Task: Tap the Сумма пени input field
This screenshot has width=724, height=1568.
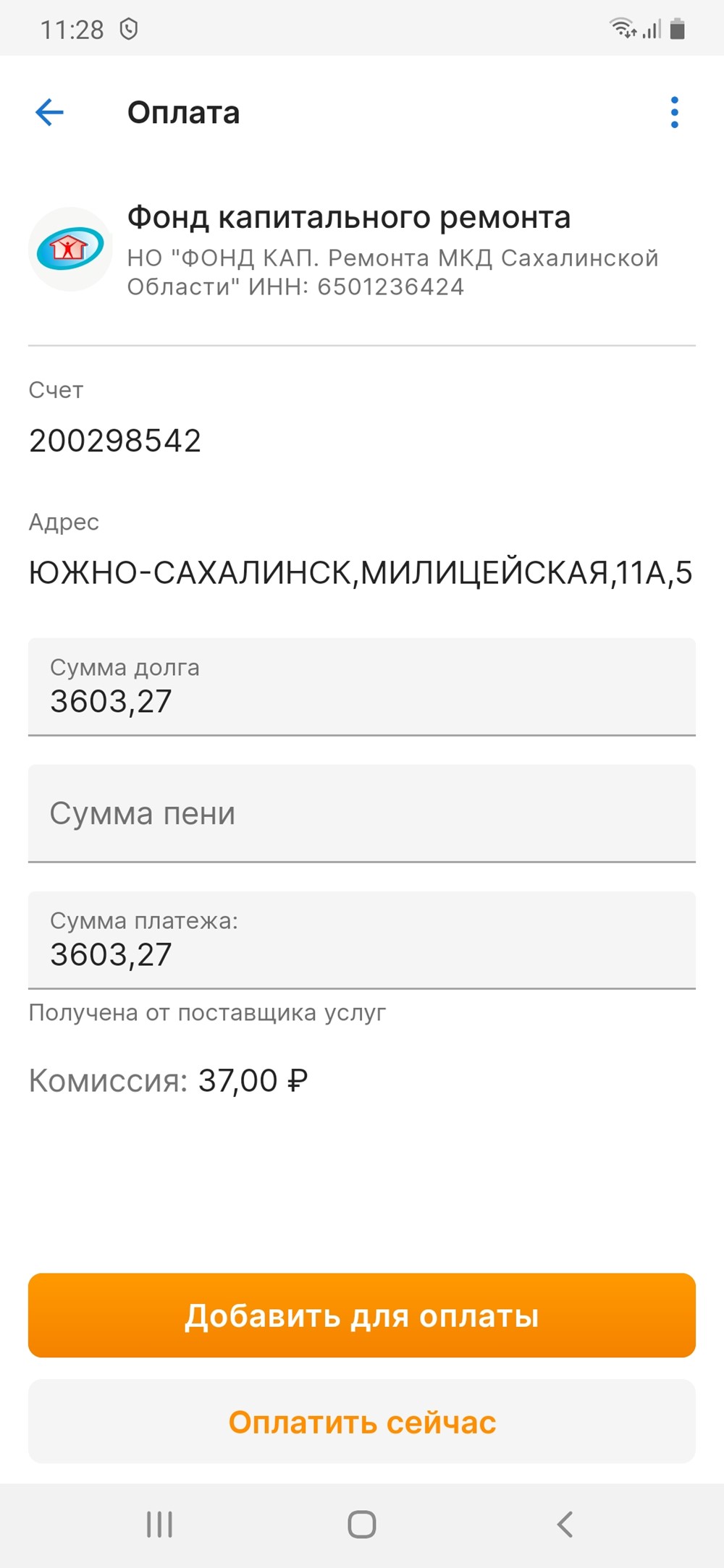Action: click(x=362, y=813)
